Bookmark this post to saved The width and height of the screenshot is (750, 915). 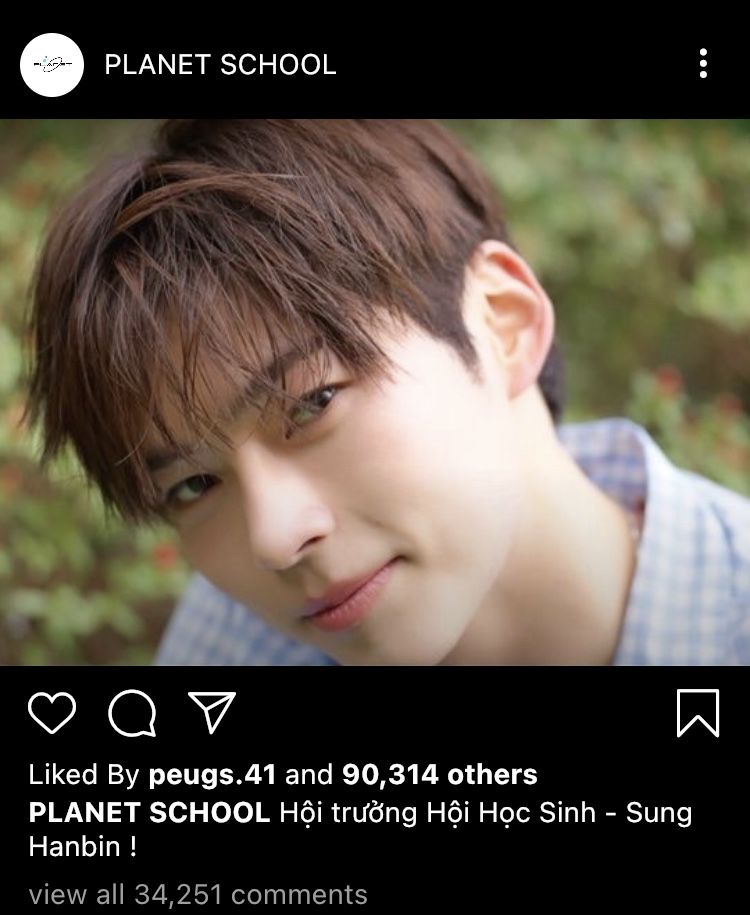click(697, 713)
